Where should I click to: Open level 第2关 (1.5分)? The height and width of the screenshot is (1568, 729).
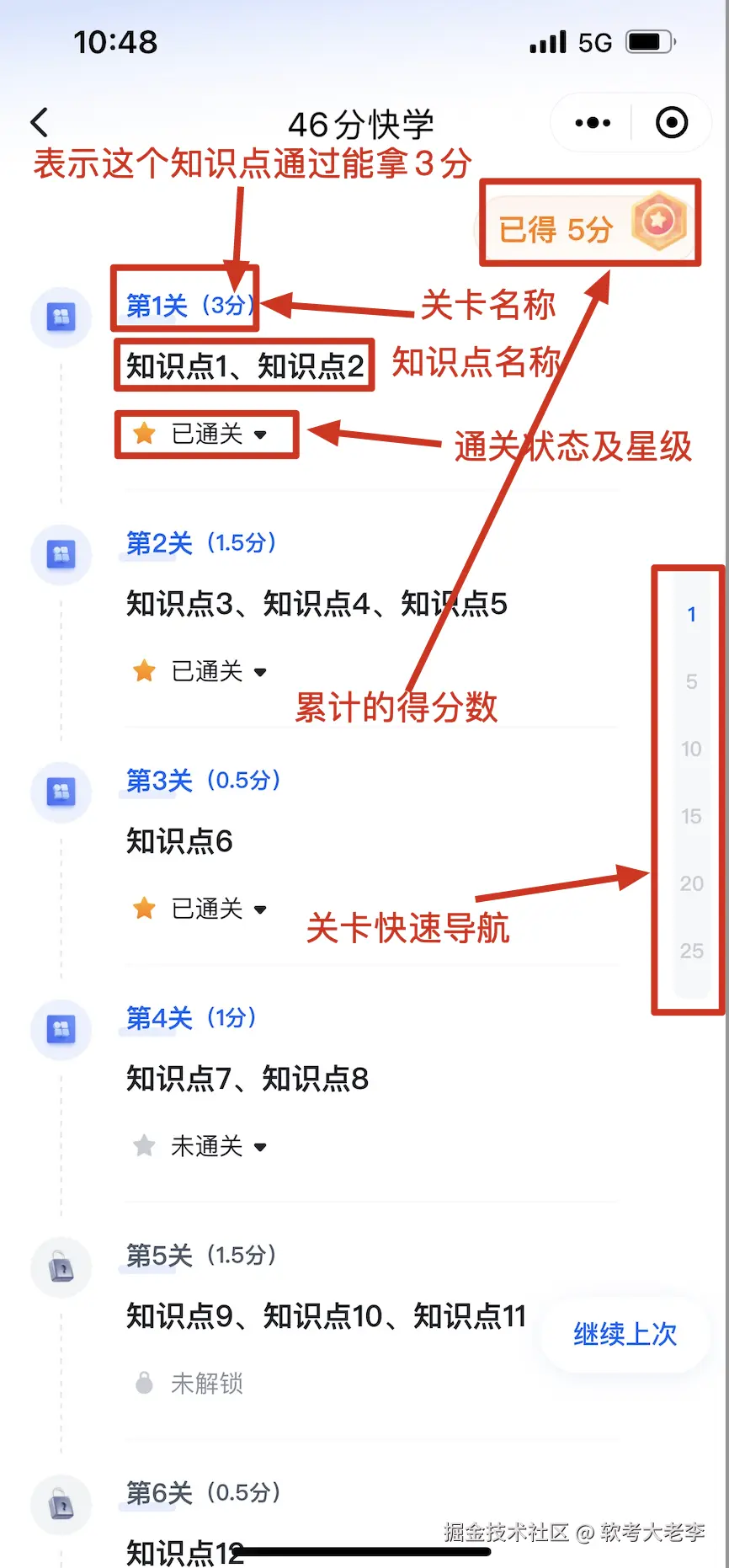(x=201, y=543)
